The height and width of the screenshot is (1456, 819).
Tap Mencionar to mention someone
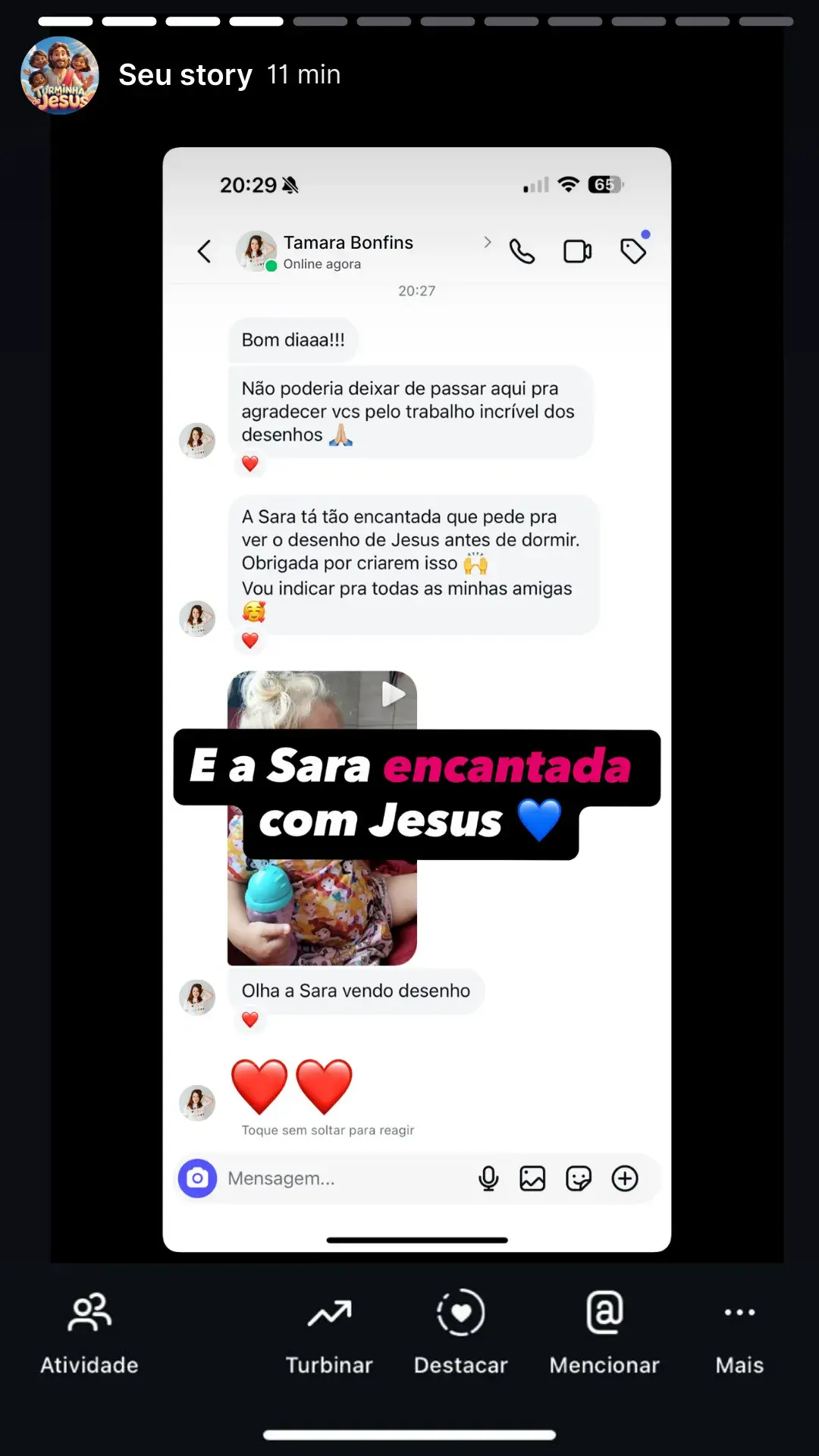pyautogui.click(x=604, y=1332)
